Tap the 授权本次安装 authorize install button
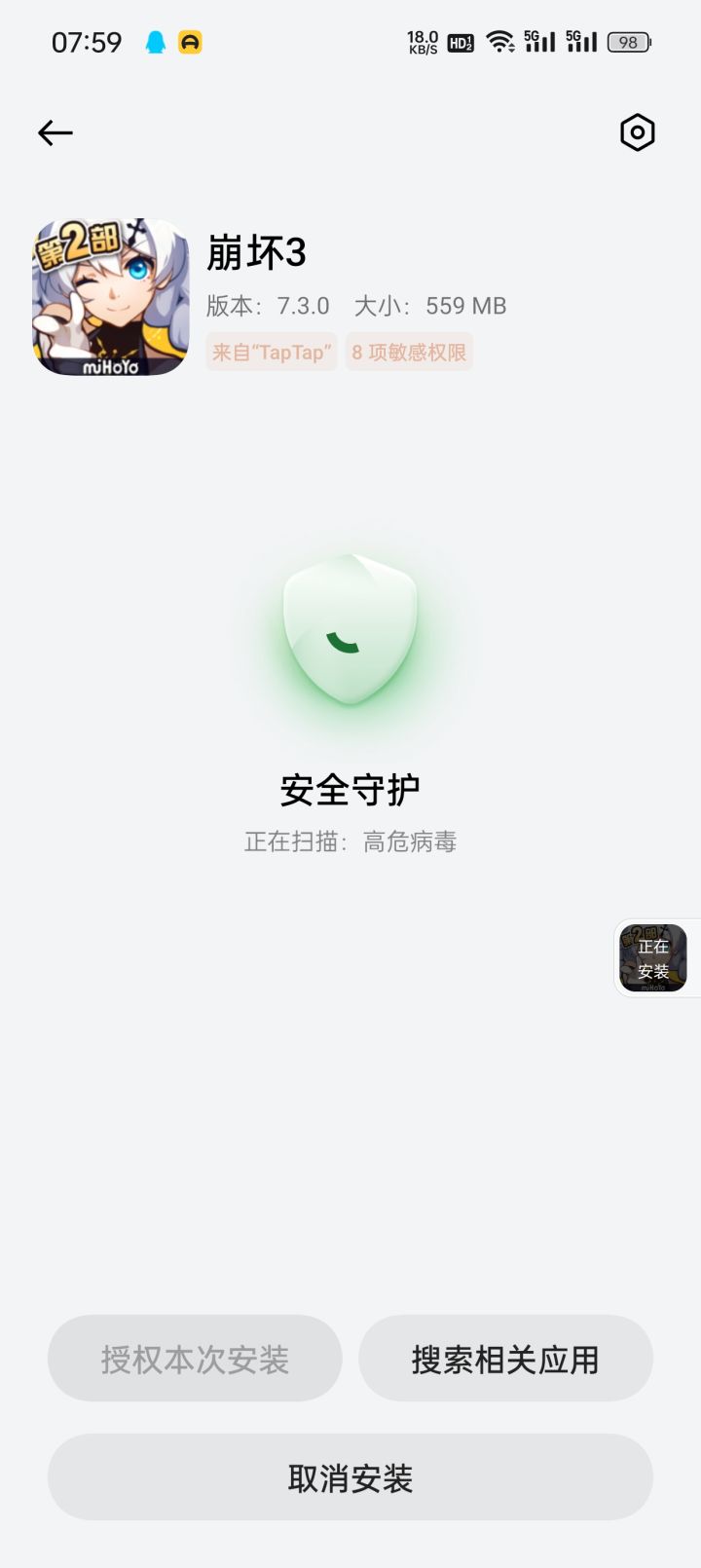 pyautogui.click(x=195, y=1358)
